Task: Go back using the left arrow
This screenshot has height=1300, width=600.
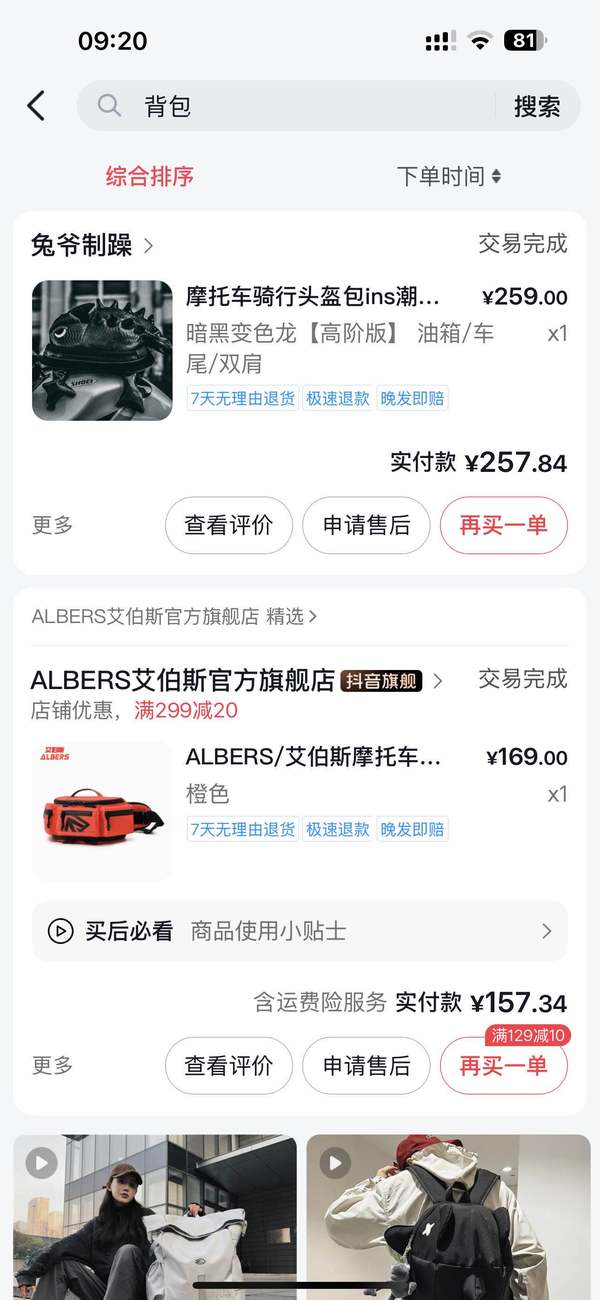Action: coord(37,106)
